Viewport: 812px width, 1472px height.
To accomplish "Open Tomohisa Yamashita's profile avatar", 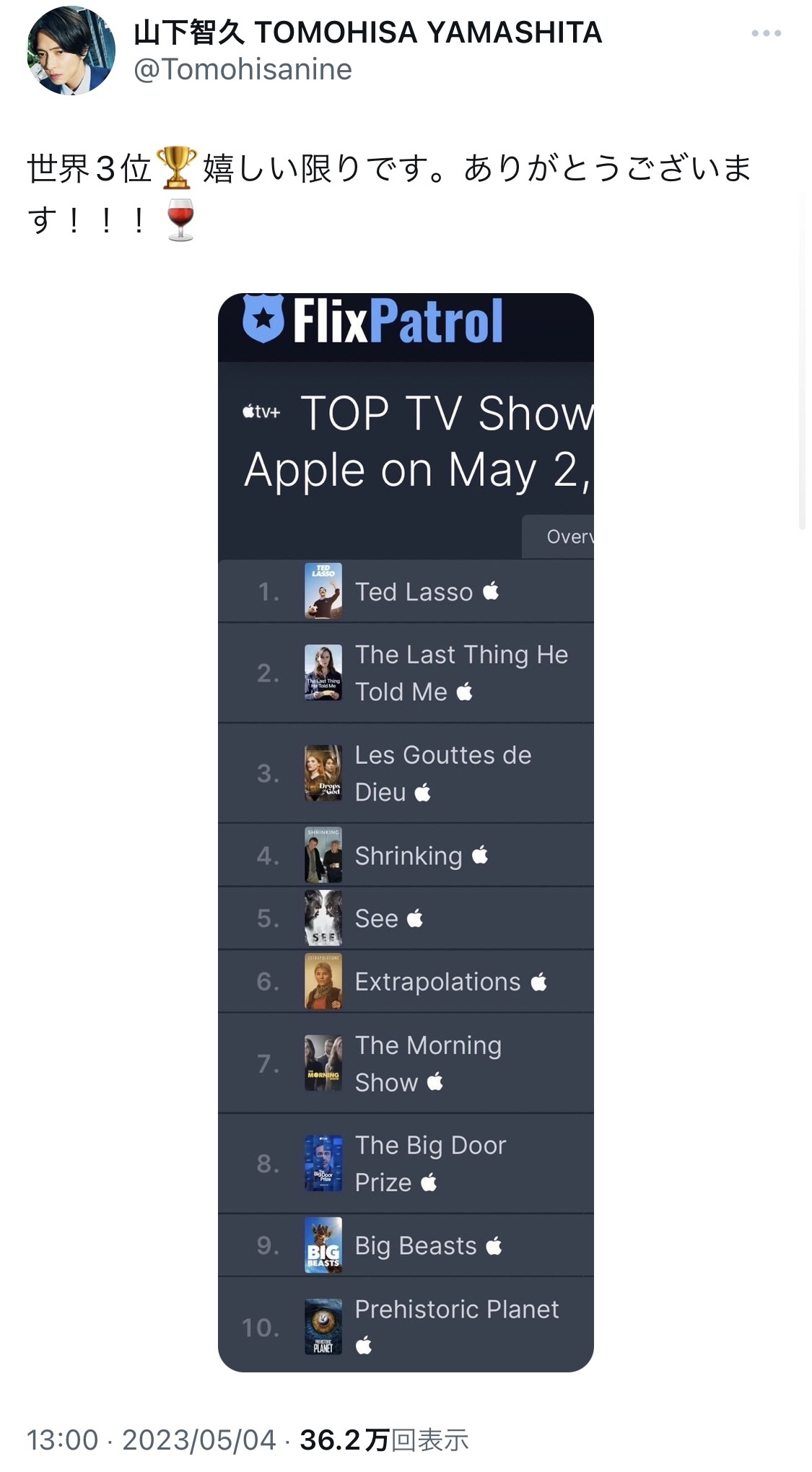I will click(x=71, y=51).
